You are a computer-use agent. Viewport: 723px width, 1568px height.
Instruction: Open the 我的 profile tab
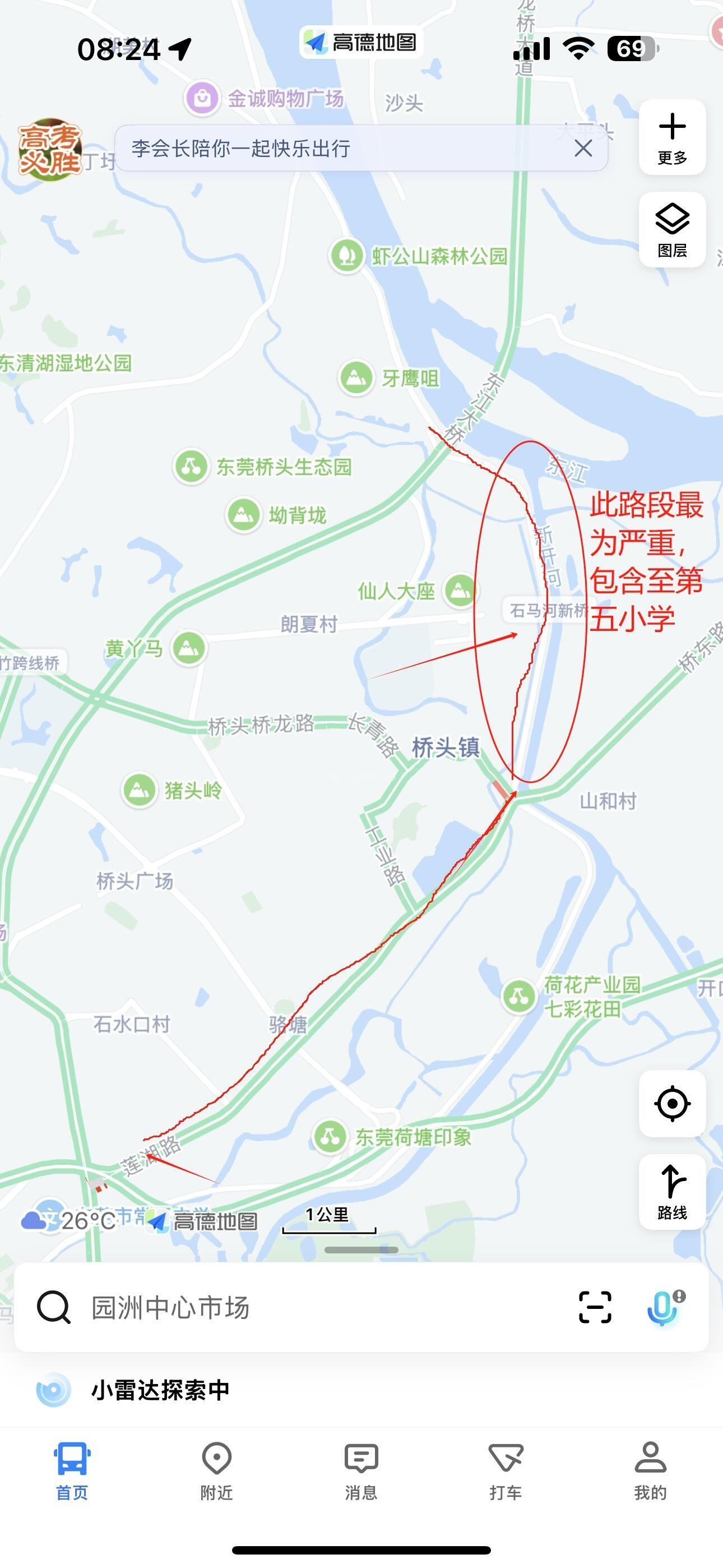650,1470
